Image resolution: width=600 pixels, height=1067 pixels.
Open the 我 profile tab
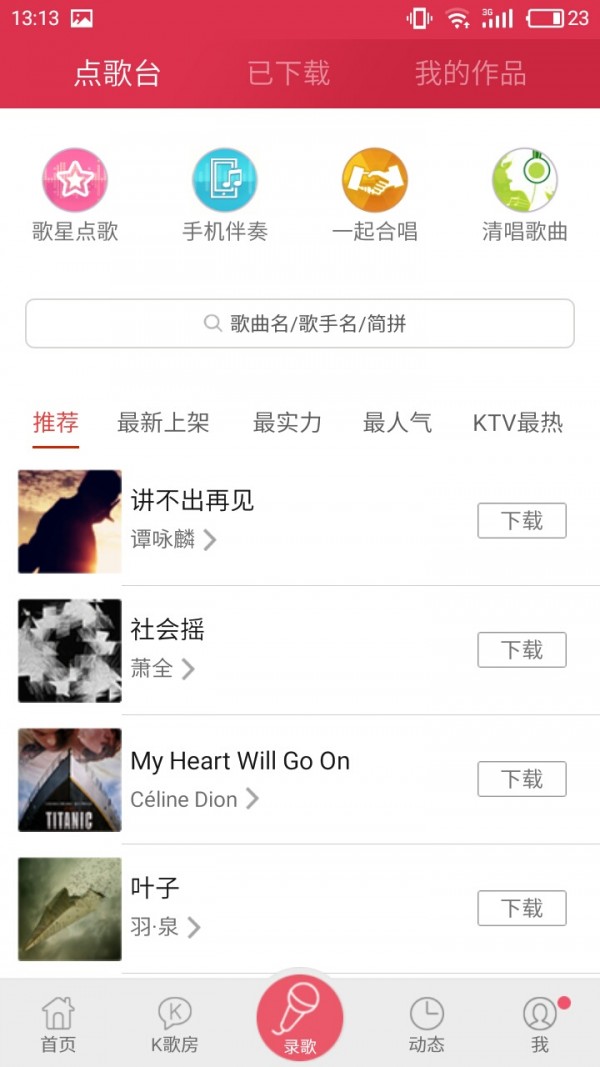pos(540,1024)
